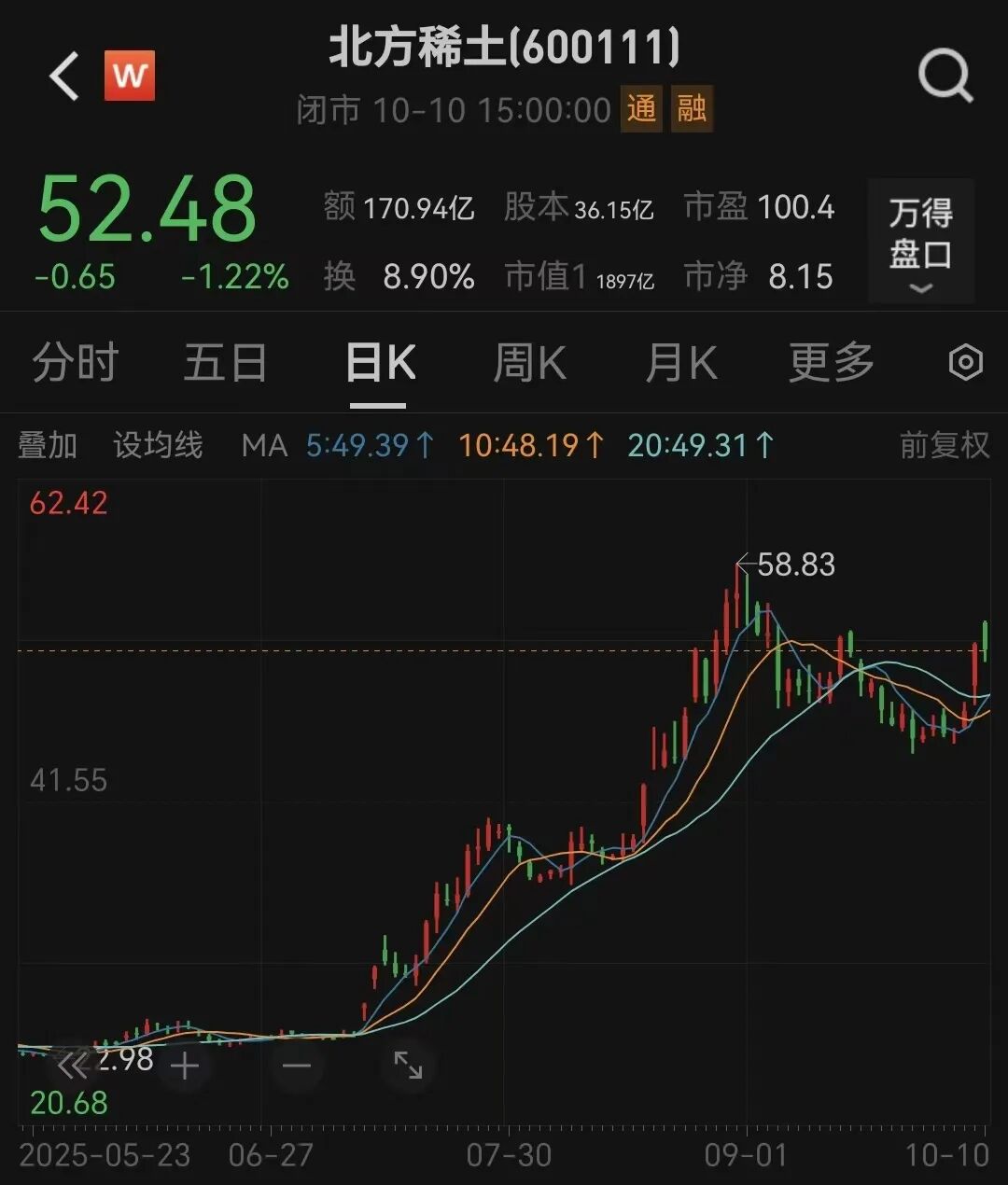
Task: Open 设均线 moving average settings
Action: click(x=158, y=445)
